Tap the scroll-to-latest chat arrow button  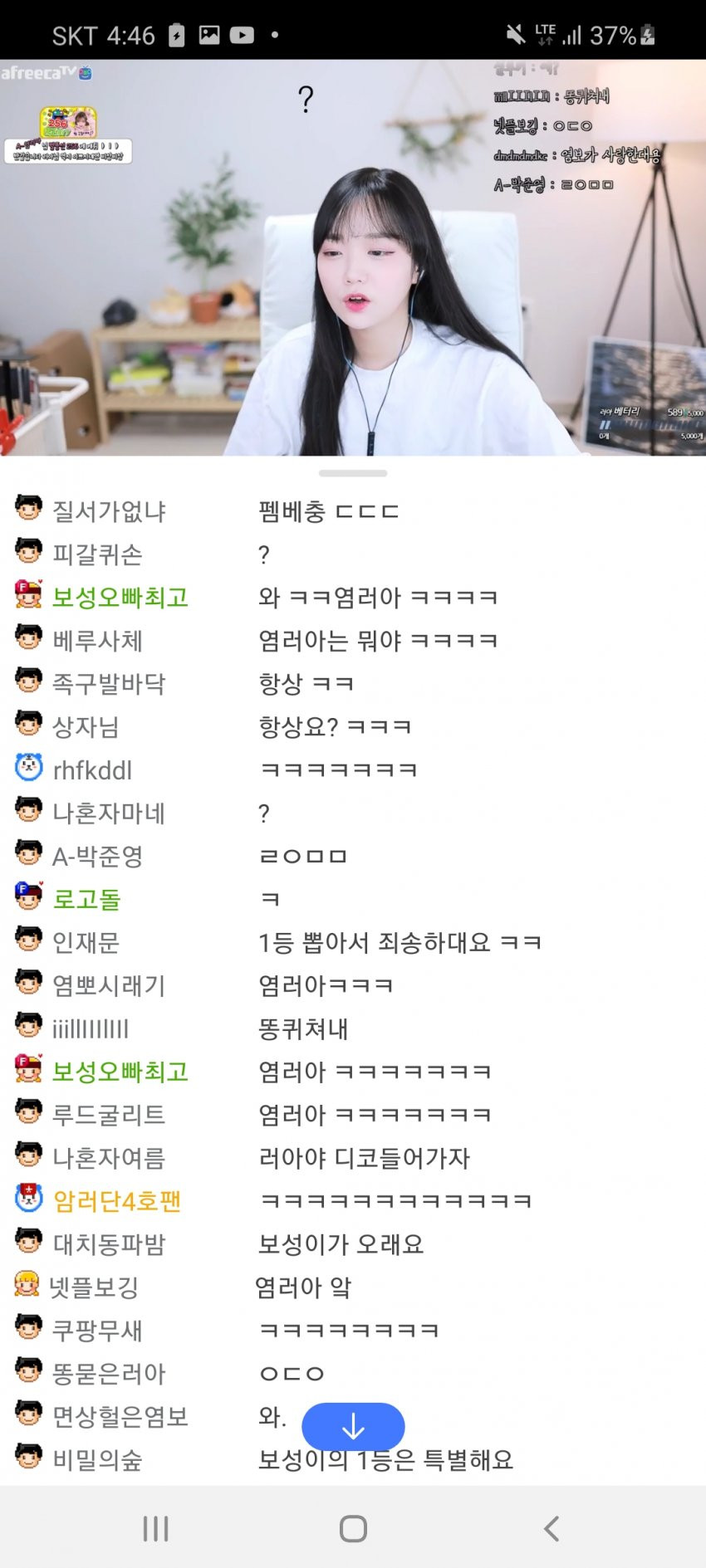pos(353,1427)
